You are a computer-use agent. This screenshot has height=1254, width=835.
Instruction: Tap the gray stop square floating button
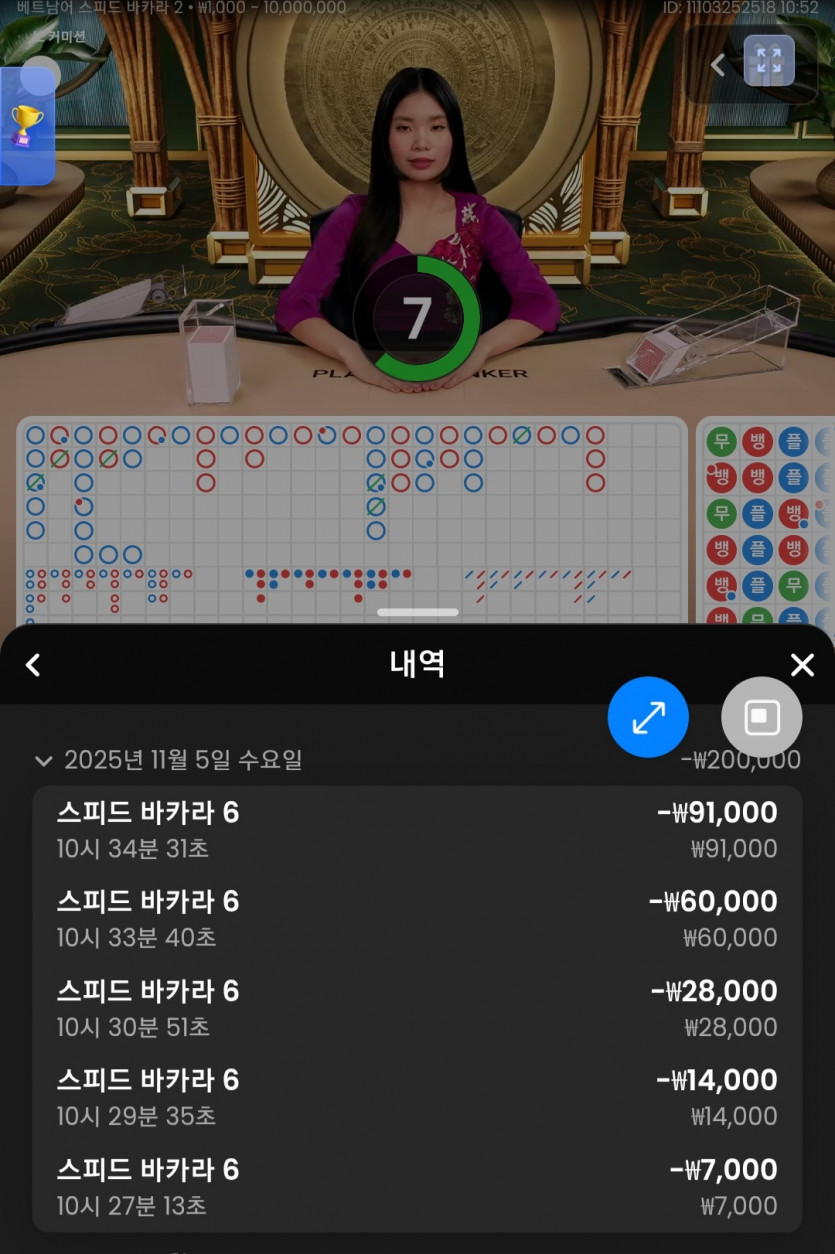[x=761, y=717]
